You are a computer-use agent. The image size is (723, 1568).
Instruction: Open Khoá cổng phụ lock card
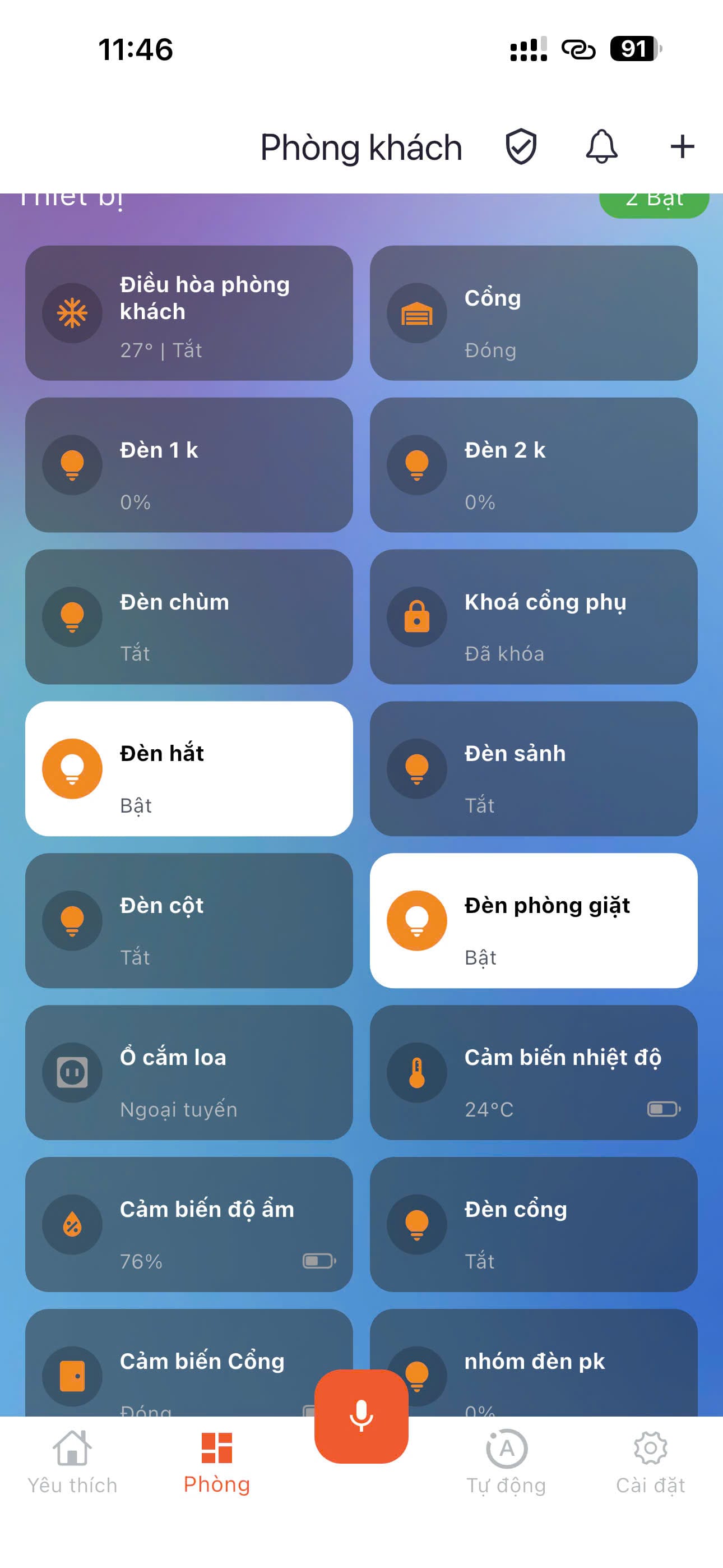[x=533, y=617]
